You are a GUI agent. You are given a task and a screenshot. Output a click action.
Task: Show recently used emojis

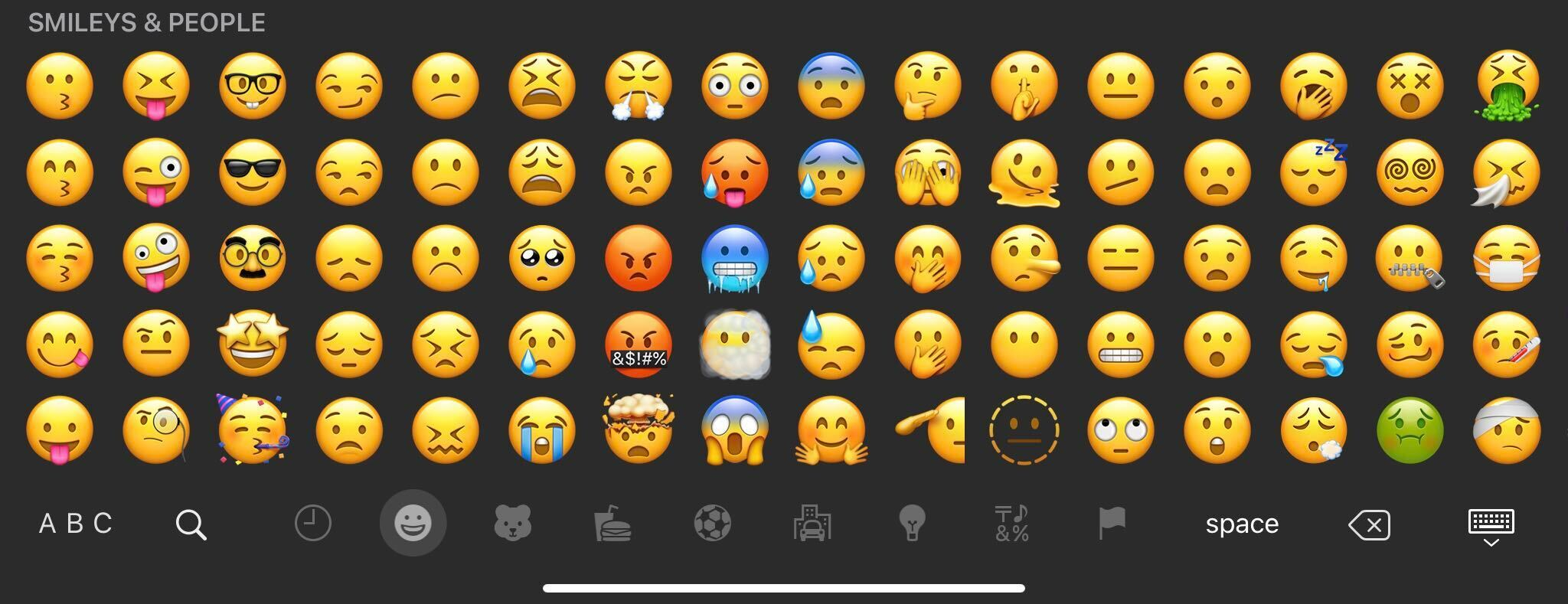(312, 524)
